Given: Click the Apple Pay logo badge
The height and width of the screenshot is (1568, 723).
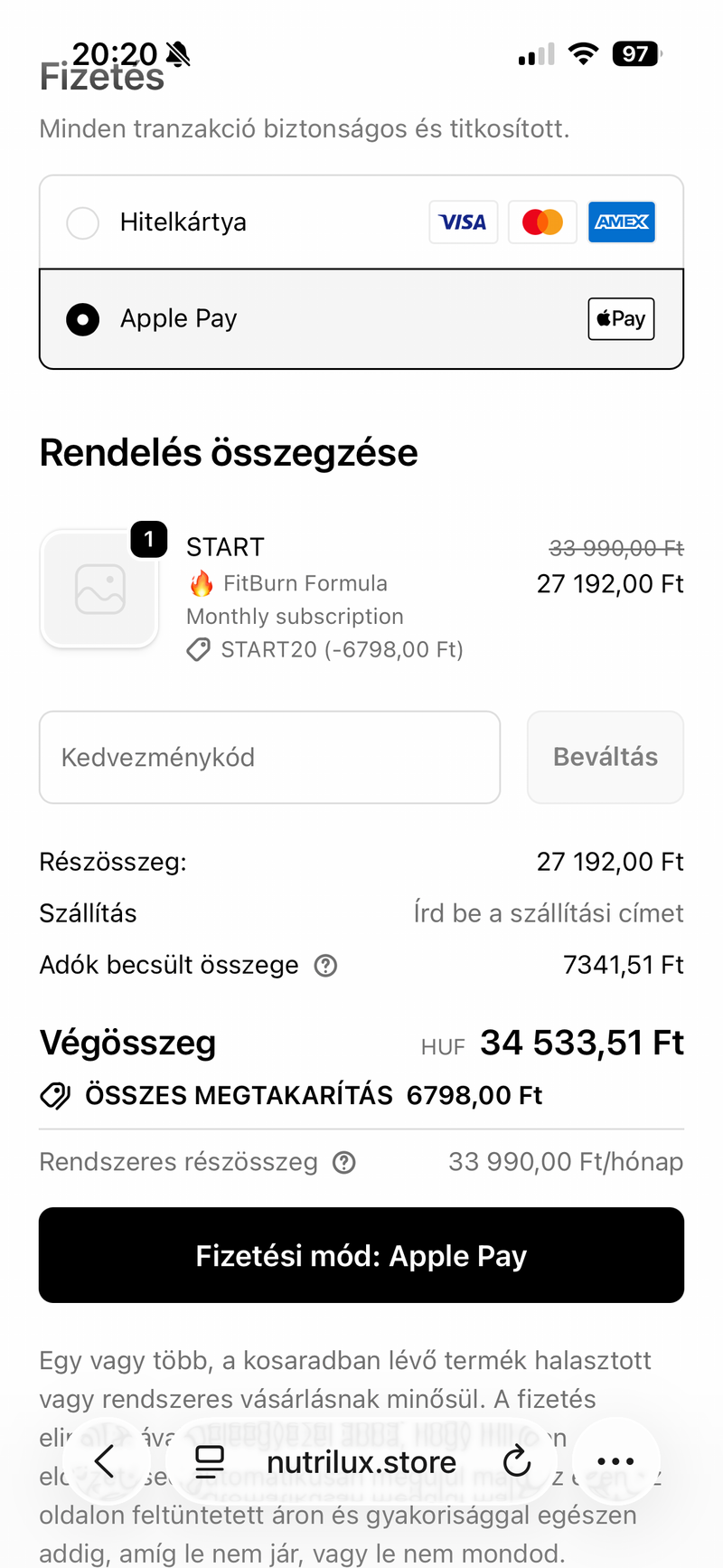Looking at the screenshot, I should [x=621, y=318].
